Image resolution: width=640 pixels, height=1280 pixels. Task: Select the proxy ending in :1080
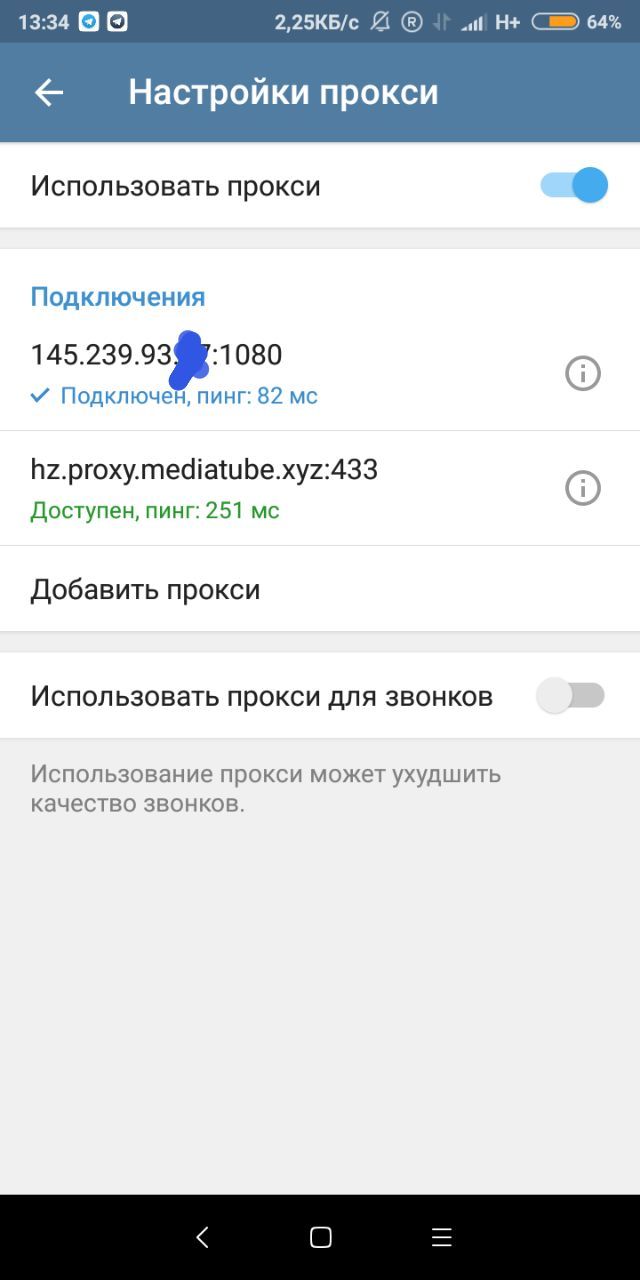click(250, 373)
